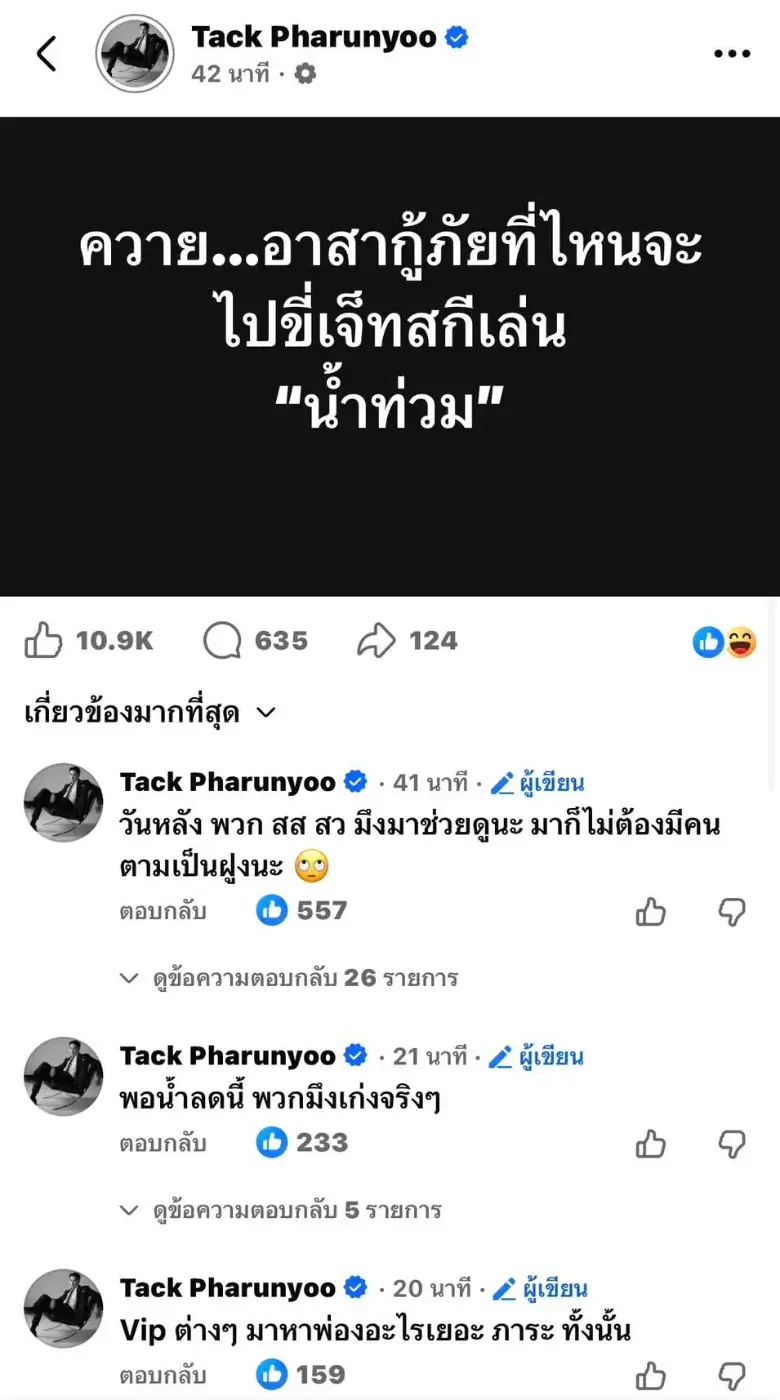Open the post's three-dot overflow menu

pos(732,54)
